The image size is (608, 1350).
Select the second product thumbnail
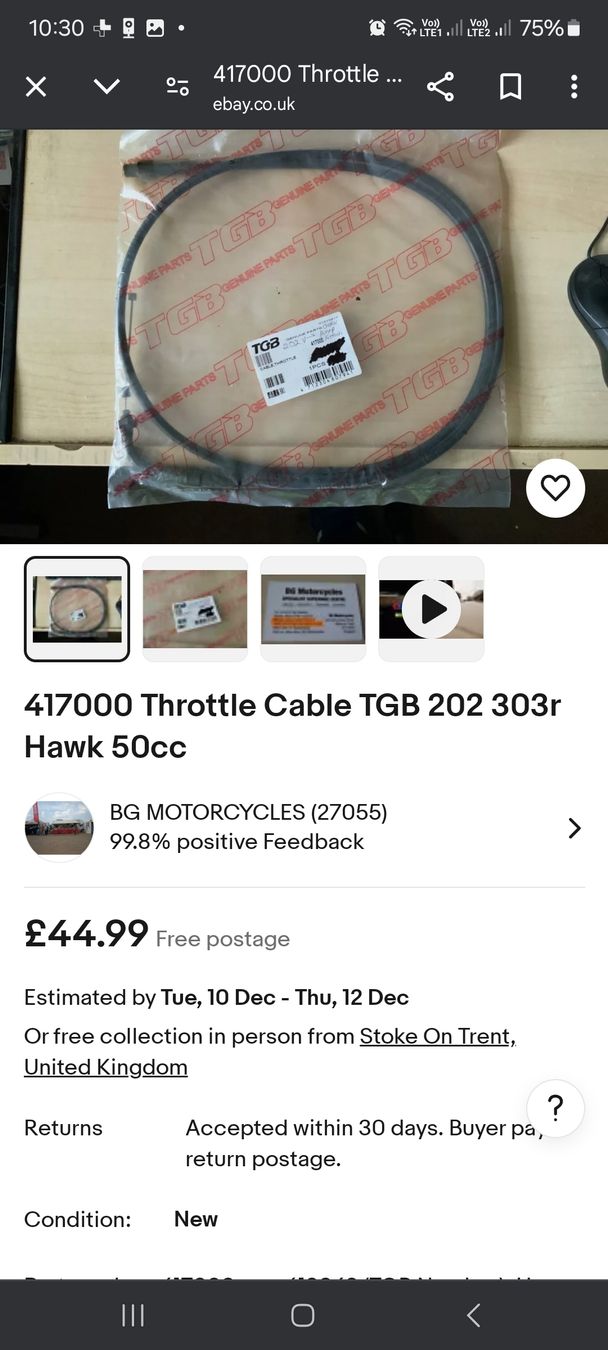[x=195, y=608]
